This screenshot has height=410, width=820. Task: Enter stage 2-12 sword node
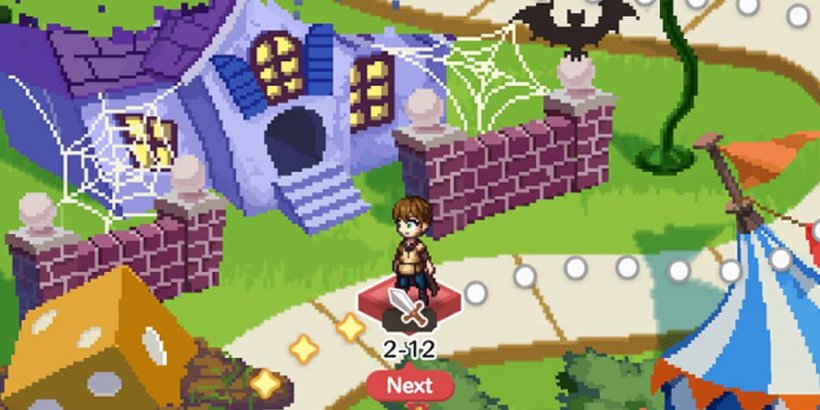409,308
